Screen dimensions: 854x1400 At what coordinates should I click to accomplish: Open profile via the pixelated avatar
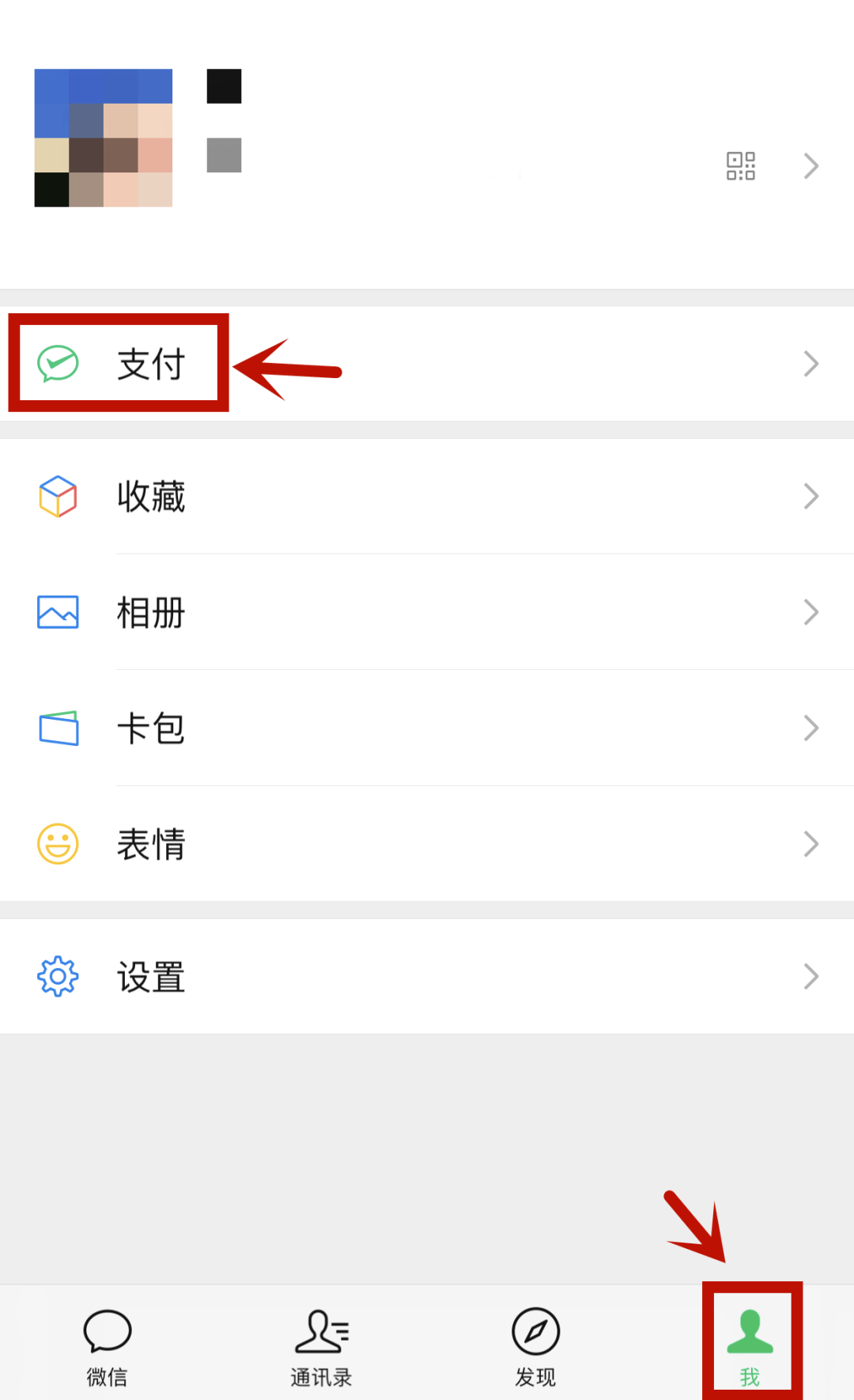point(104,138)
